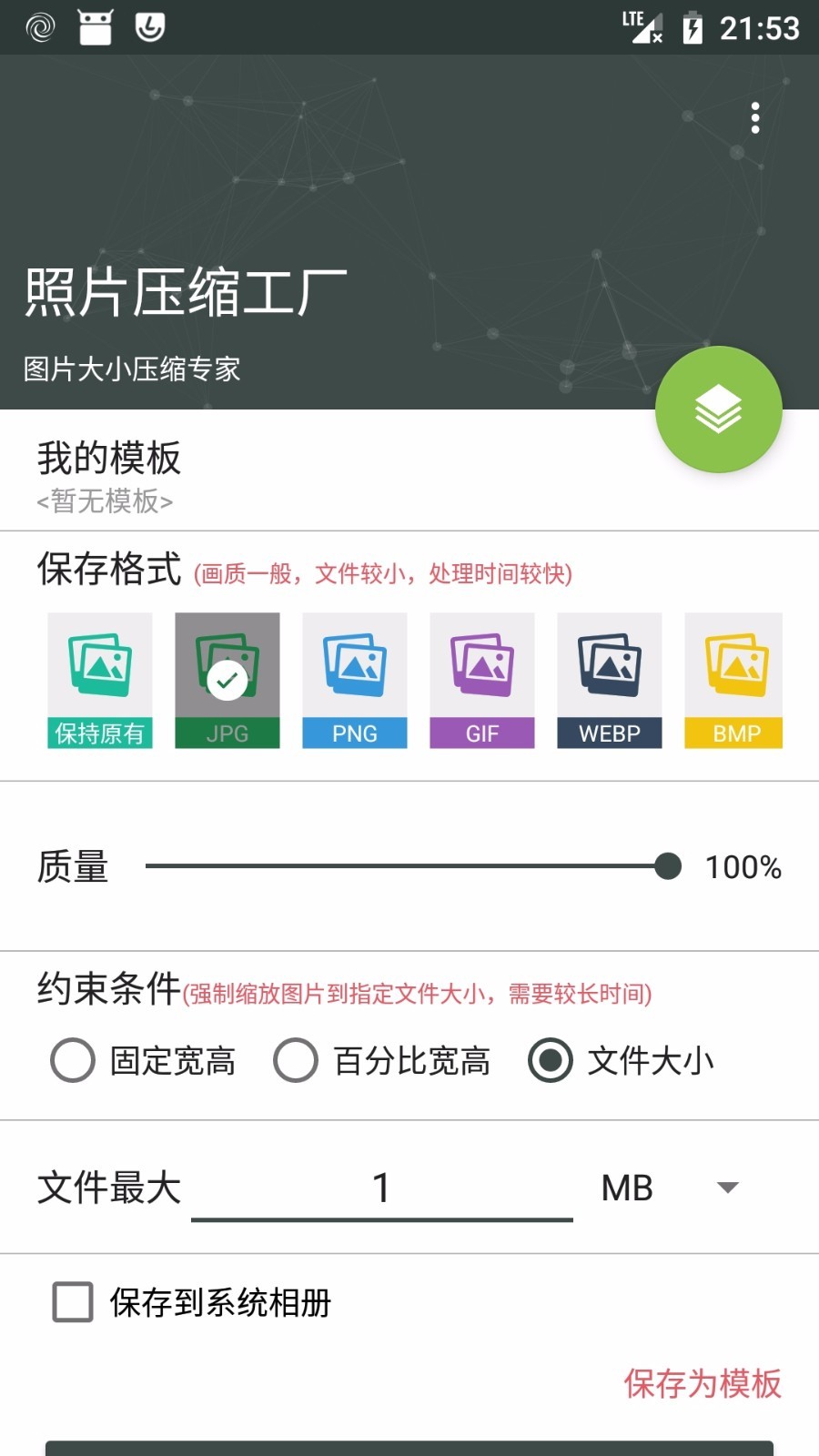Choose BMP as save format
Image resolution: width=819 pixels, height=1456 pixels.
click(733, 681)
